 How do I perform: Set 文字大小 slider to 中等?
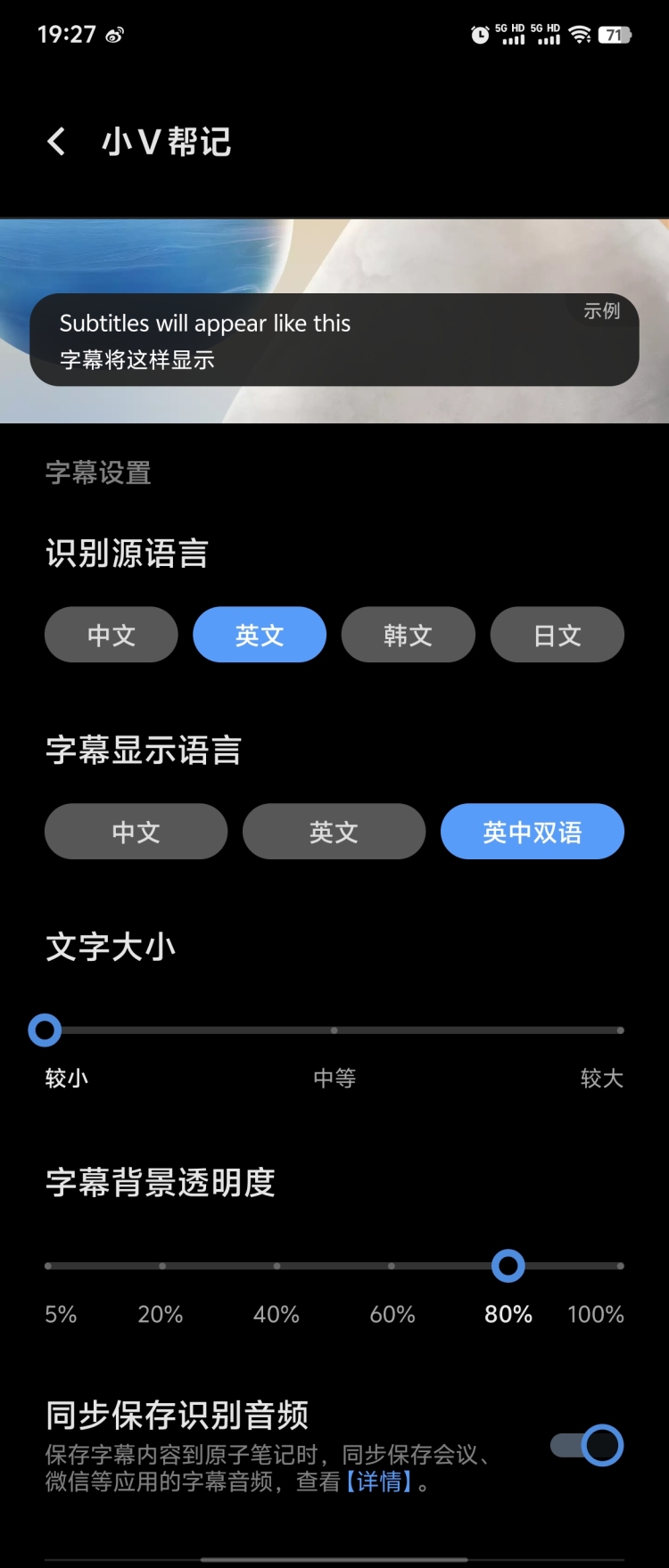click(x=334, y=1030)
